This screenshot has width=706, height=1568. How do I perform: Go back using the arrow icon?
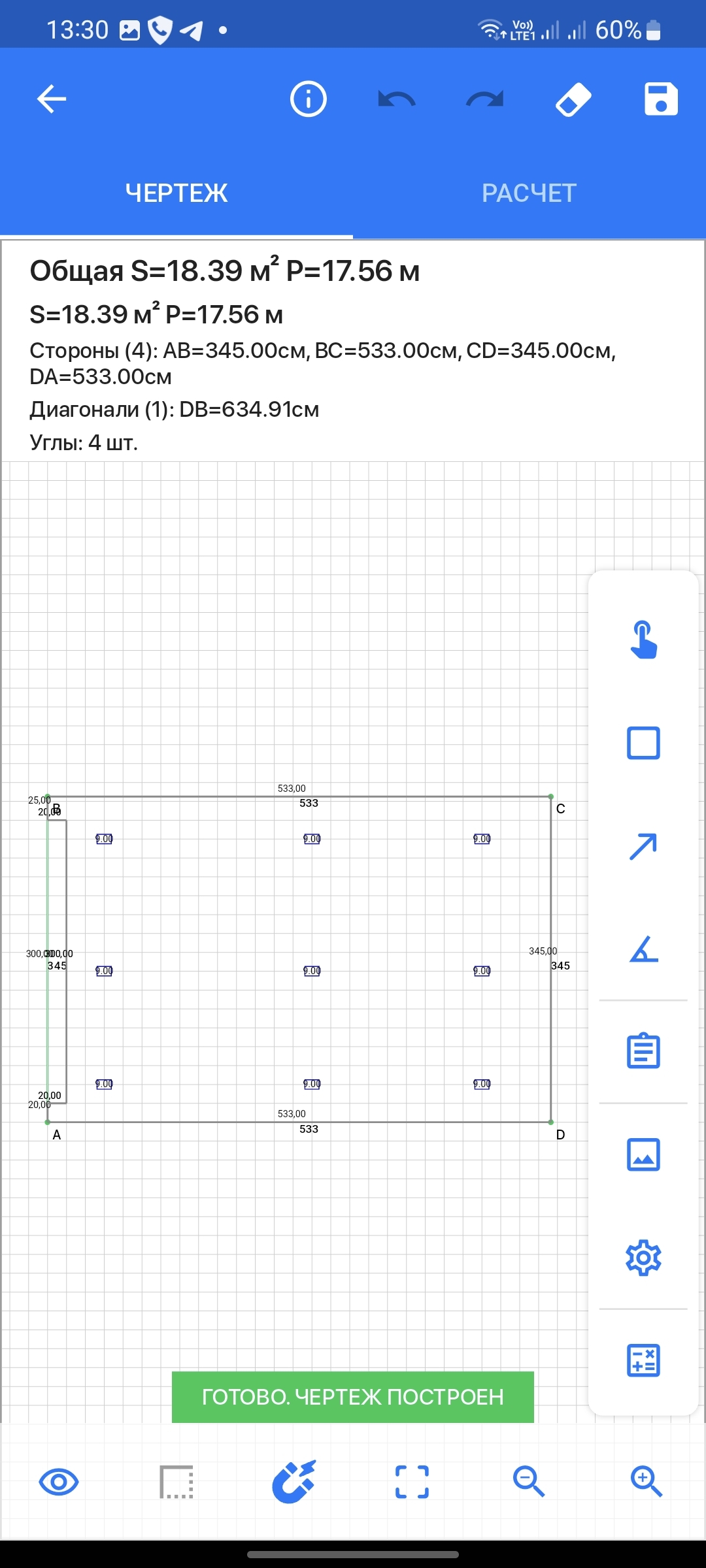(52, 99)
